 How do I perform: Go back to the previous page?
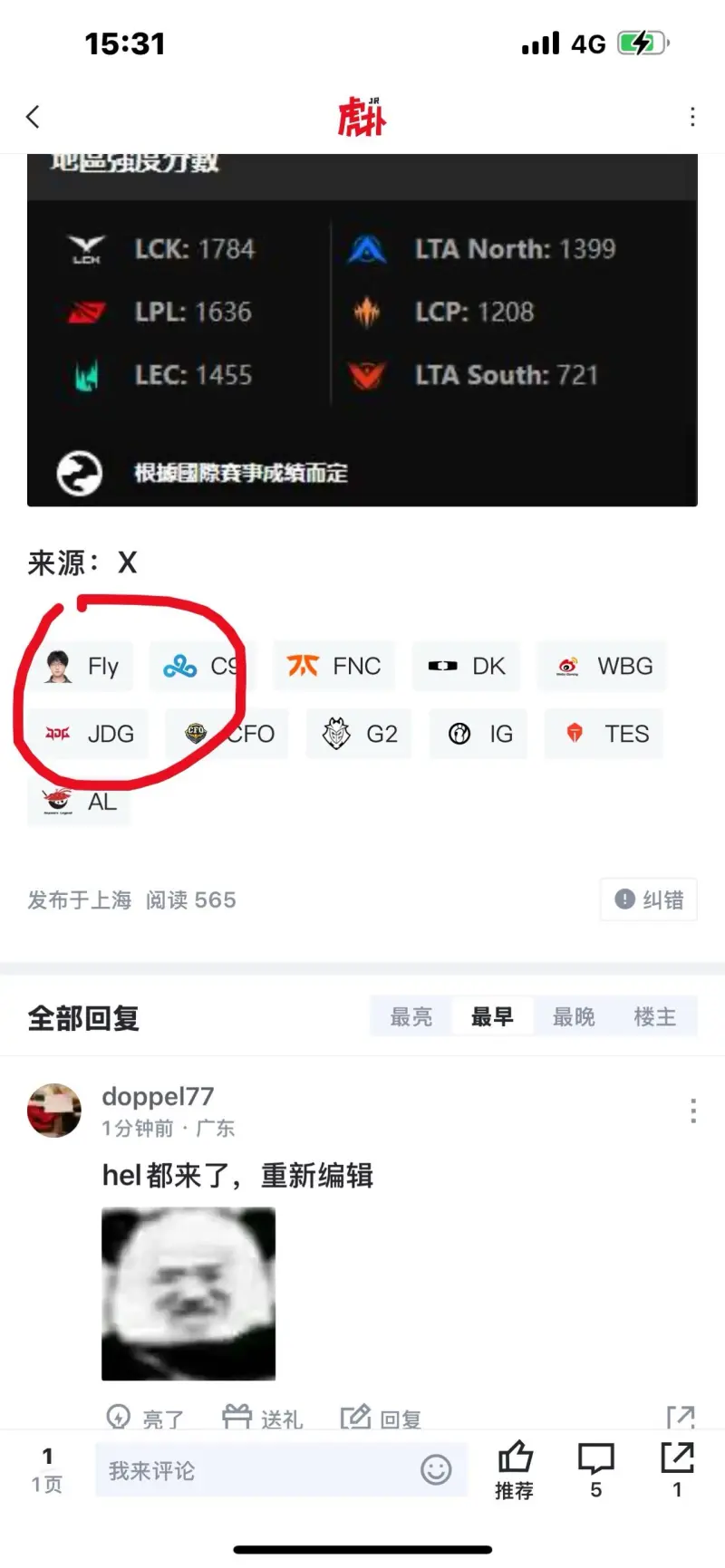pyautogui.click(x=34, y=117)
